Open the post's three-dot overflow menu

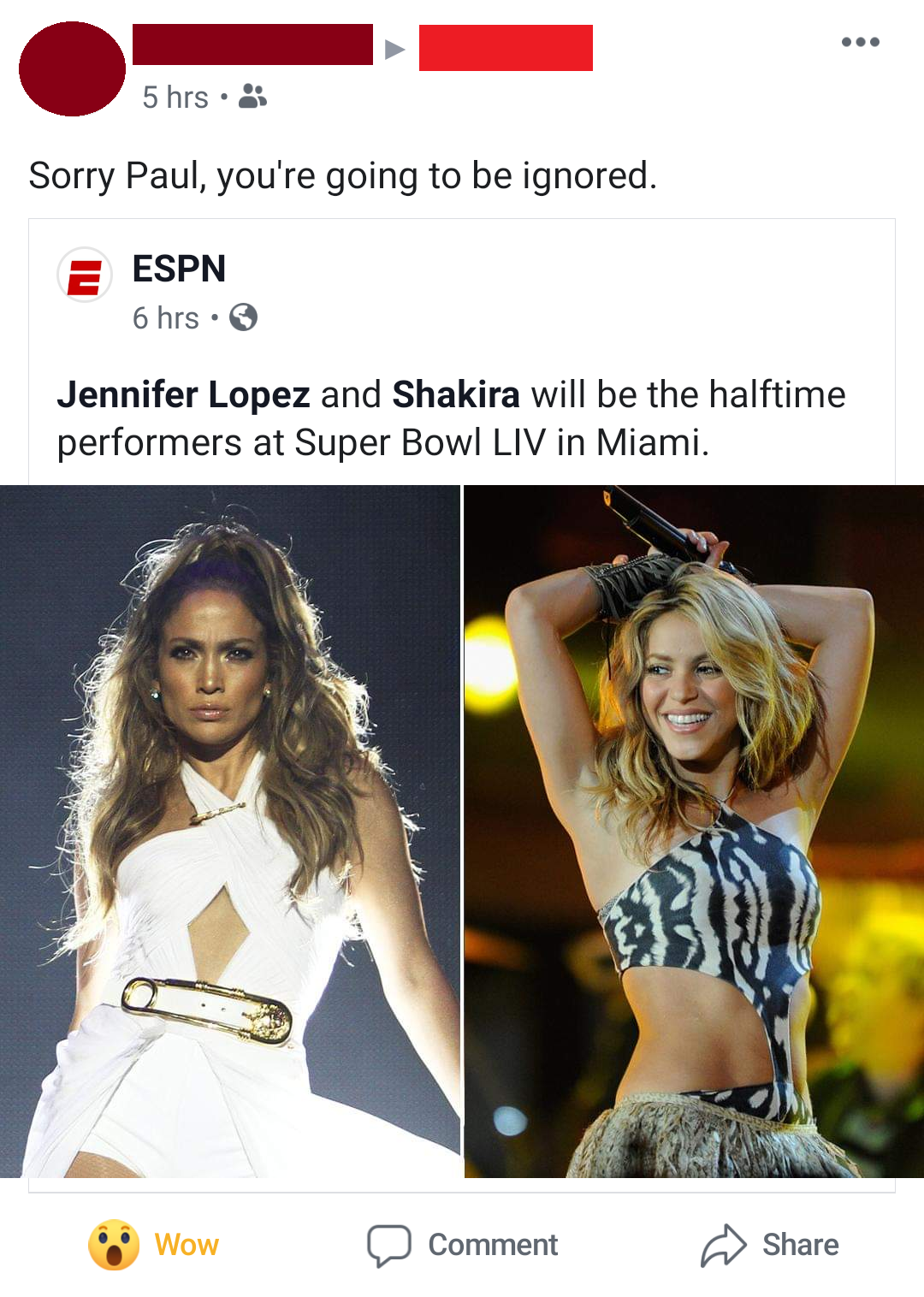tap(860, 42)
